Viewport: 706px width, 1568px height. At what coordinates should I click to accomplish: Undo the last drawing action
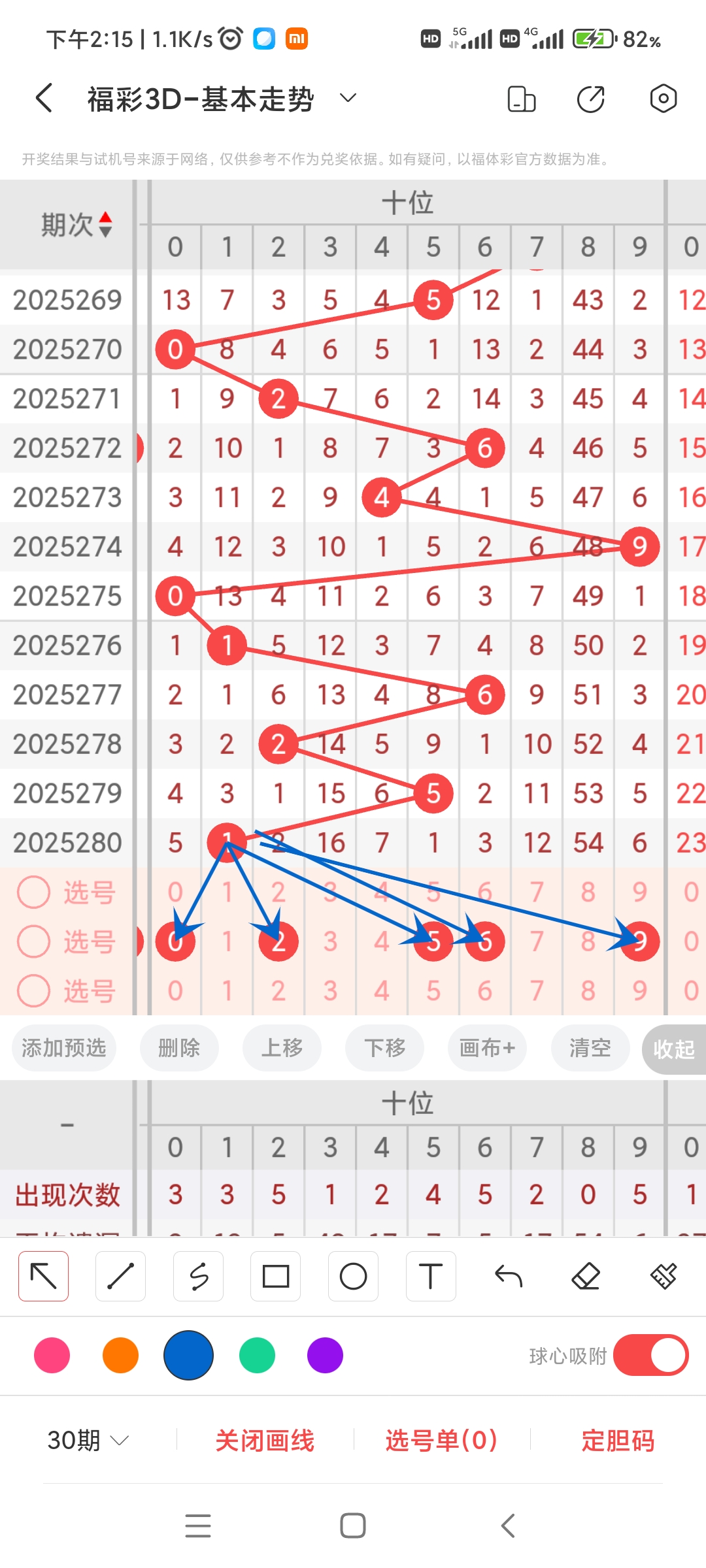(x=509, y=1275)
